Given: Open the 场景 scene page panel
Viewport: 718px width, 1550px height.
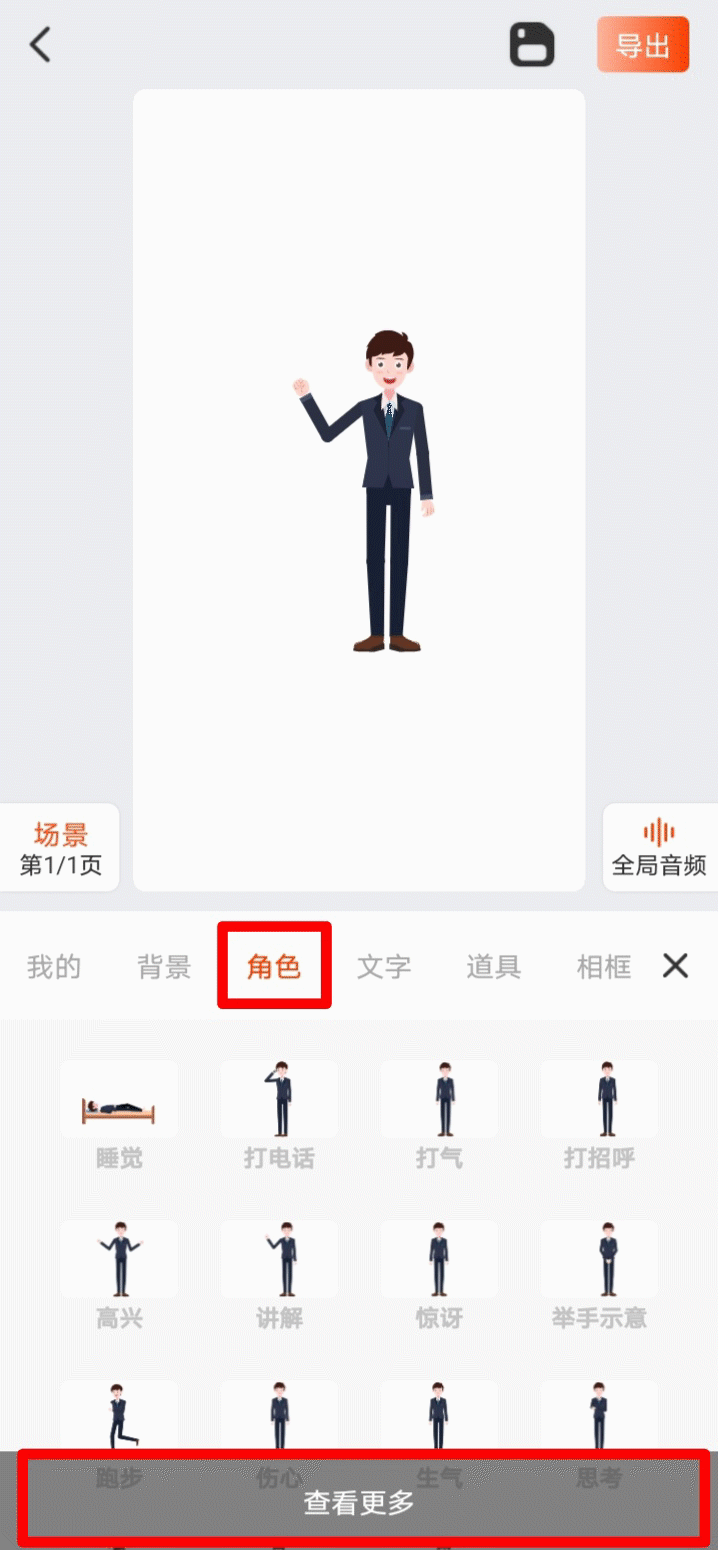Looking at the screenshot, I should pos(60,848).
